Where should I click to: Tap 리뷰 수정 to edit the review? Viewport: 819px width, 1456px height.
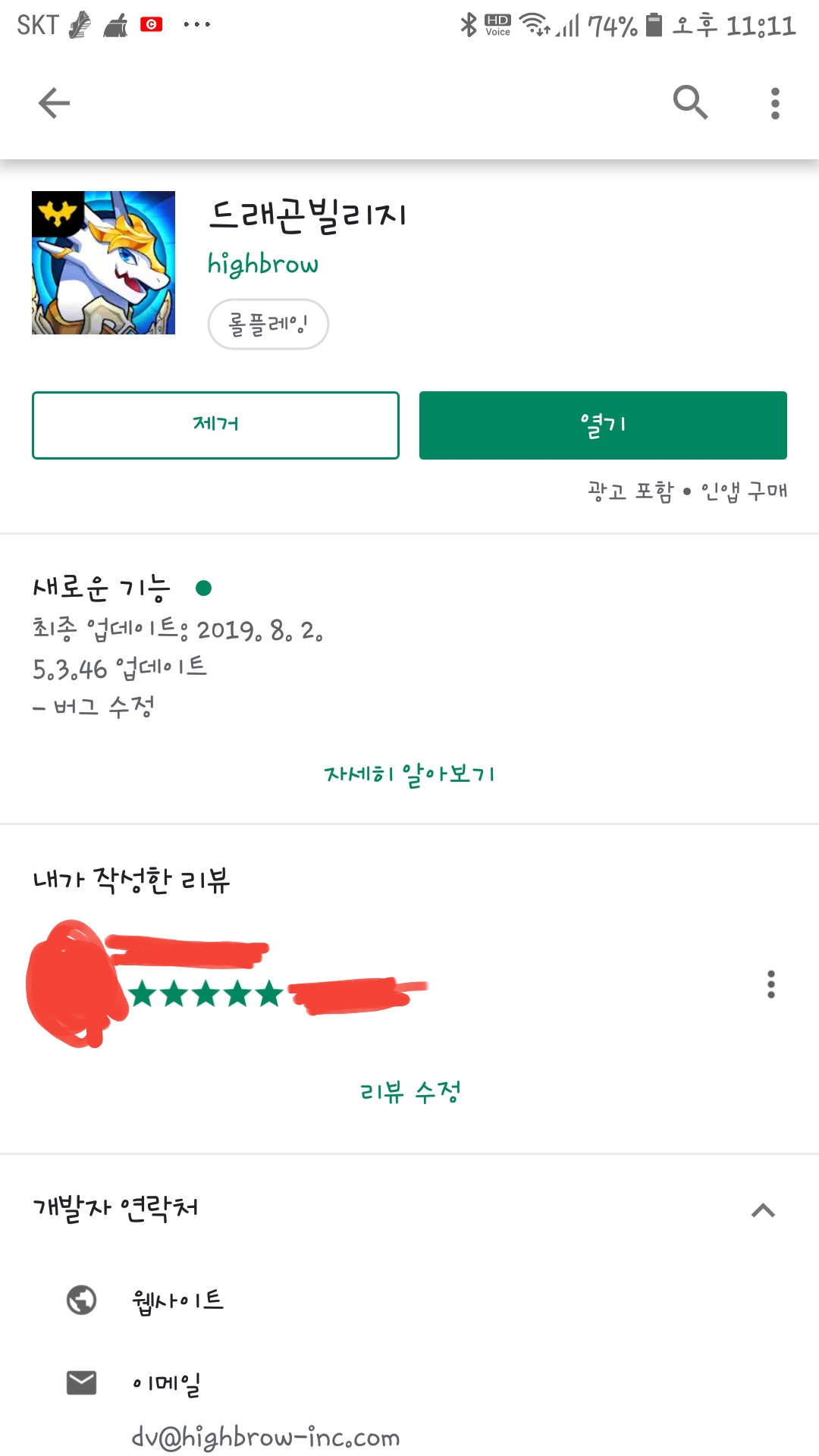tap(409, 1092)
